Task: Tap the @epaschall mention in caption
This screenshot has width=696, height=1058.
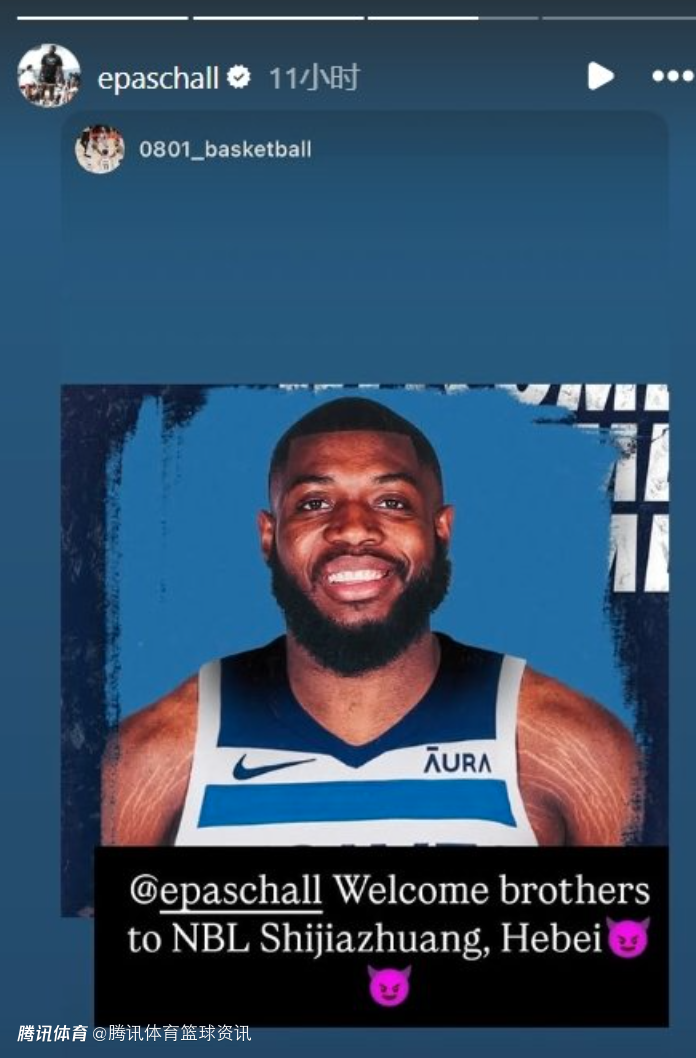Action: pyautogui.click(x=226, y=892)
